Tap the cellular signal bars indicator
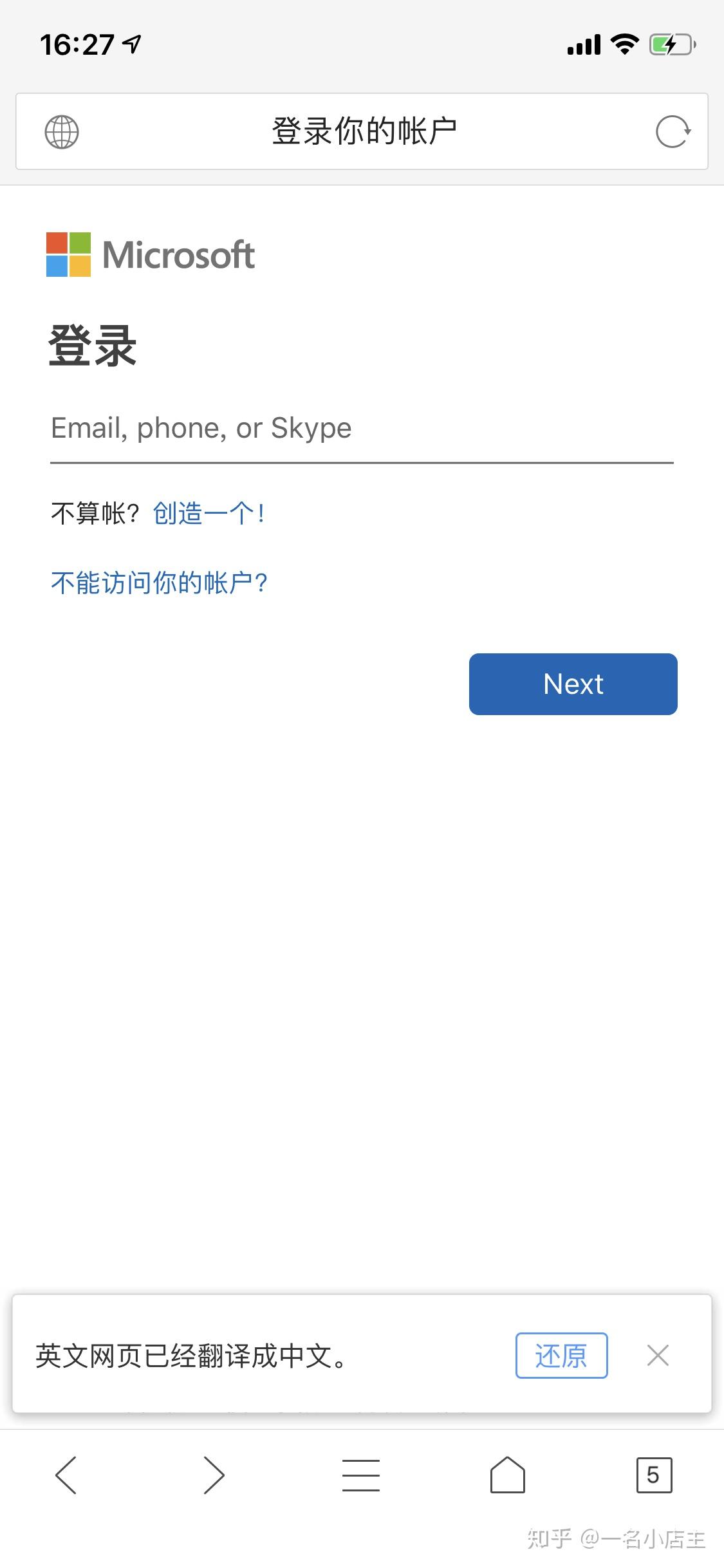This screenshot has height=1568, width=724. [582, 44]
